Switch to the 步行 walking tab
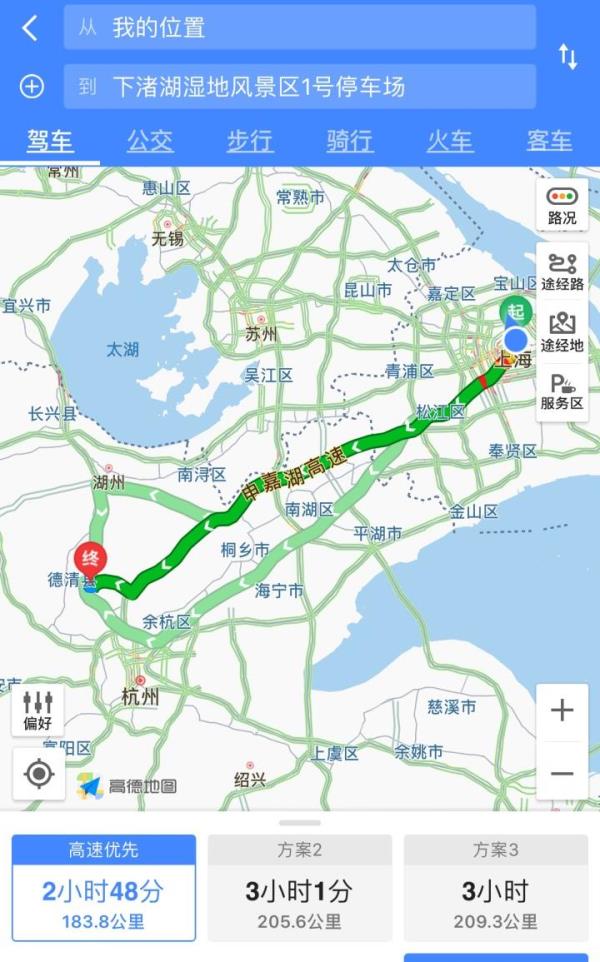This screenshot has height=962, width=600. [250, 141]
